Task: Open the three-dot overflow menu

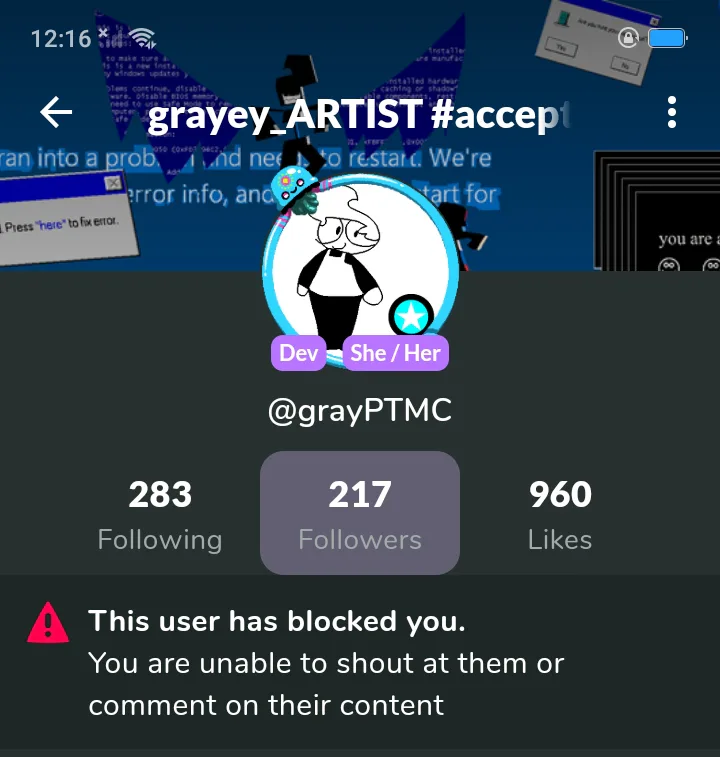Action: pos(672,113)
